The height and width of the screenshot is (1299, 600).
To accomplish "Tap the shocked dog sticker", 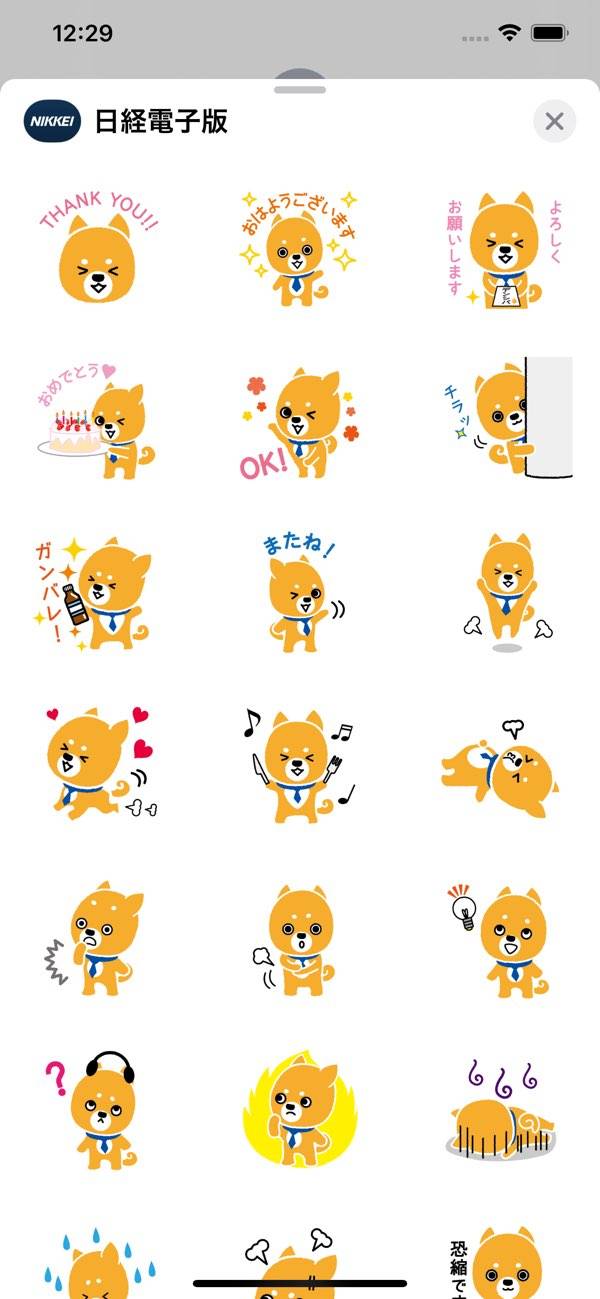I will pyautogui.click(x=99, y=940).
